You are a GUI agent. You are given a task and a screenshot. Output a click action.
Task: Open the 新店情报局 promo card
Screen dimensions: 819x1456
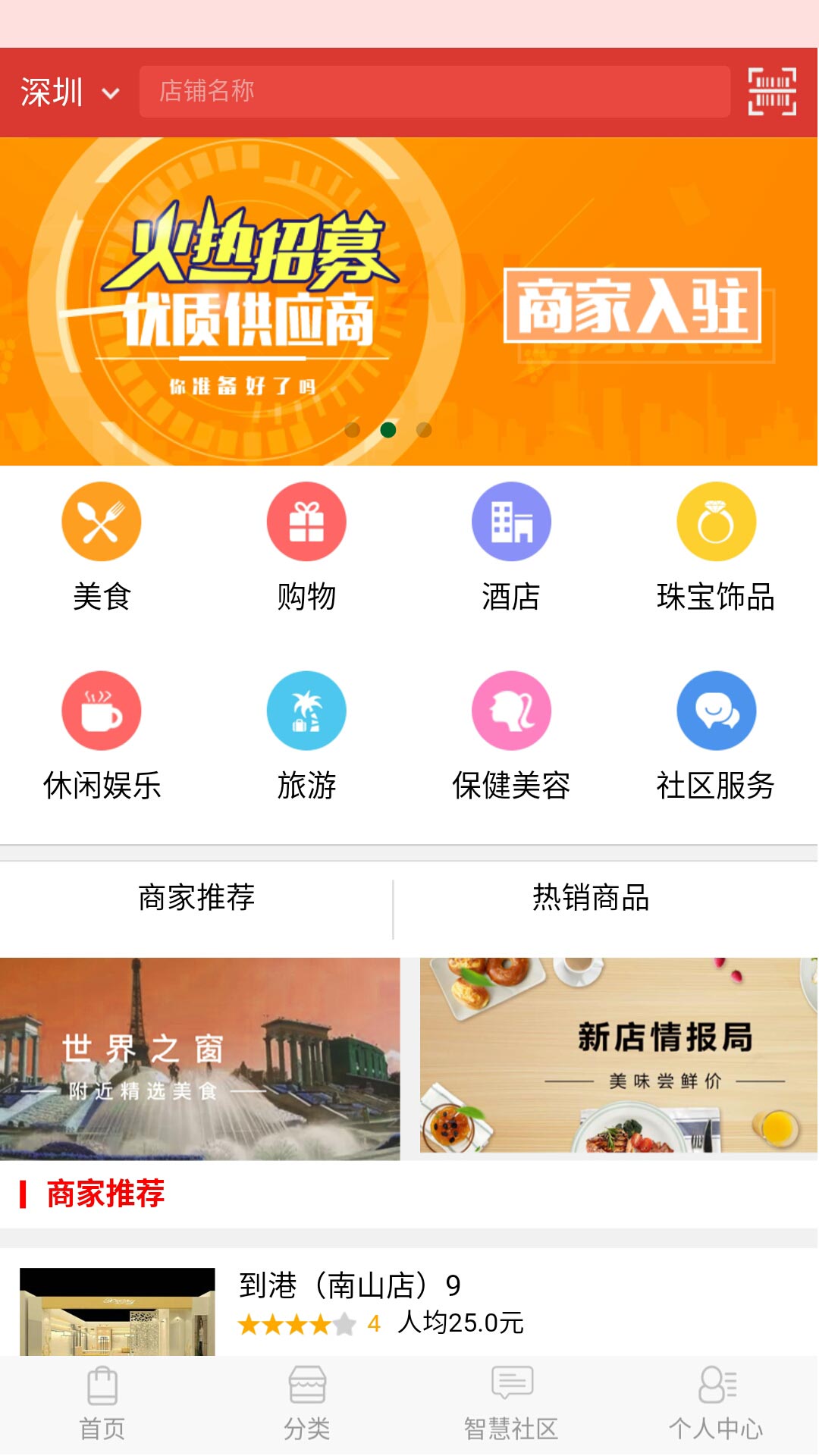click(619, 1056)
